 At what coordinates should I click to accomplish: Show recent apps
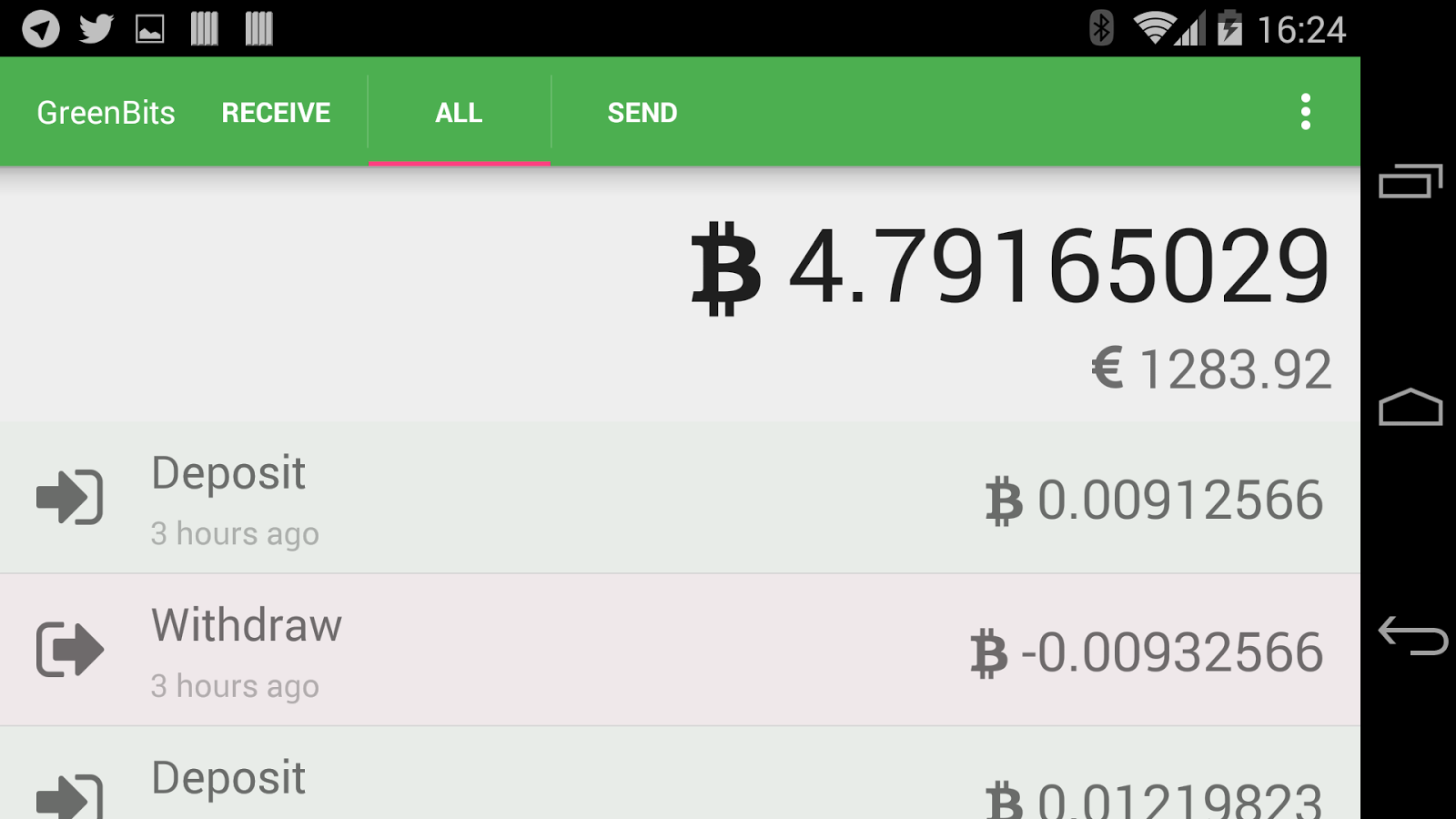click(1410, 181)
